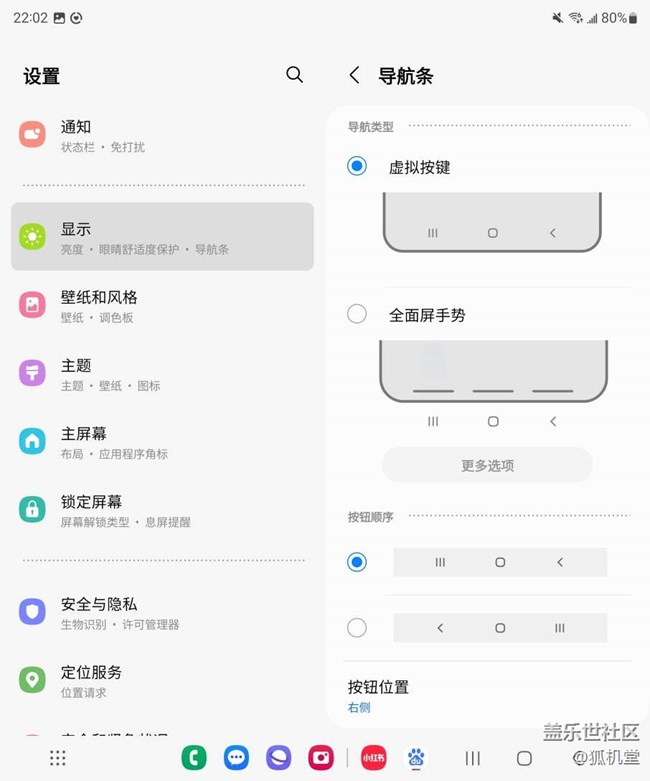Choose back-home-recents button order

click(x=357, y=628)
